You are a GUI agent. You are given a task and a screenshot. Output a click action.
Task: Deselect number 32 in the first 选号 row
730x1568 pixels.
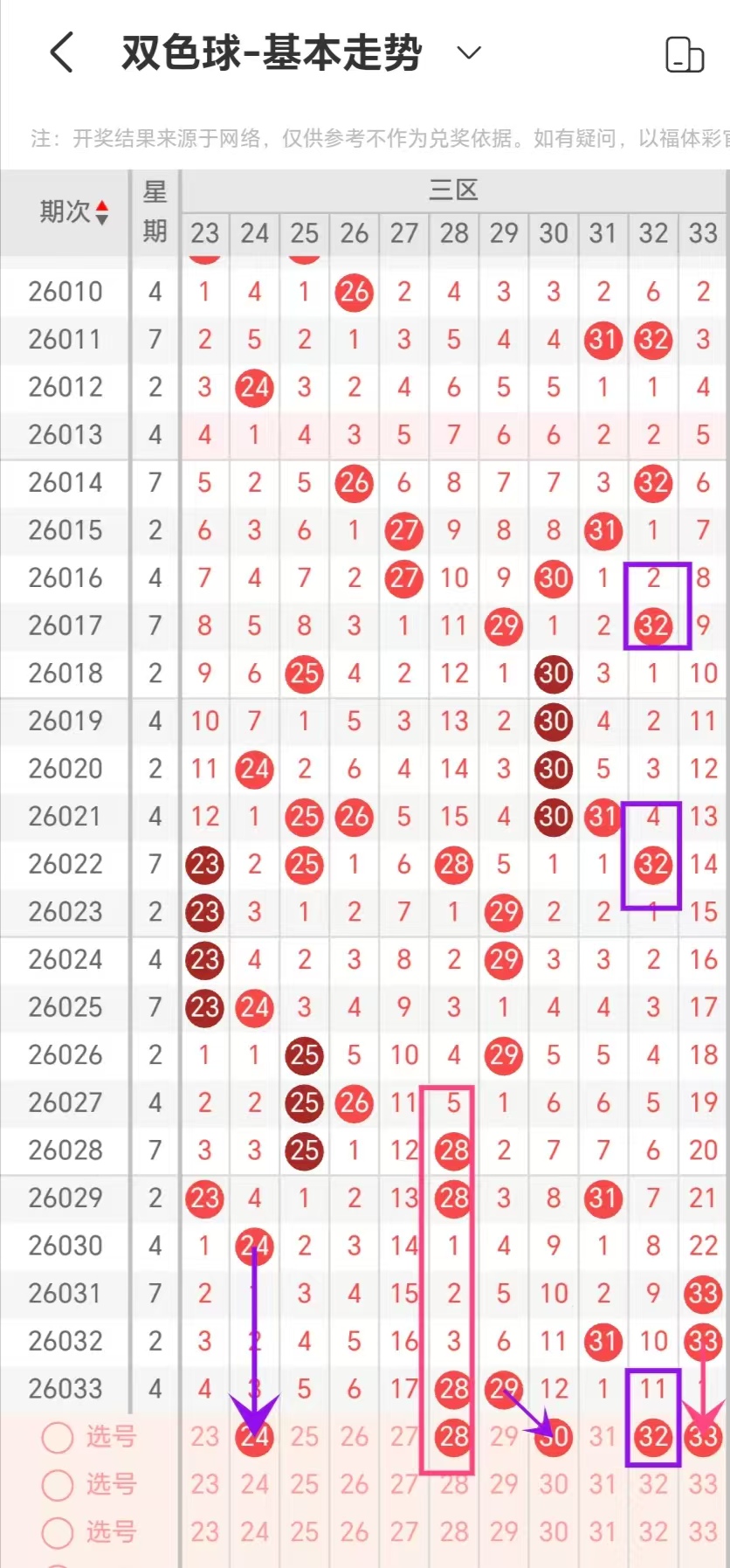click(653, 1437)
